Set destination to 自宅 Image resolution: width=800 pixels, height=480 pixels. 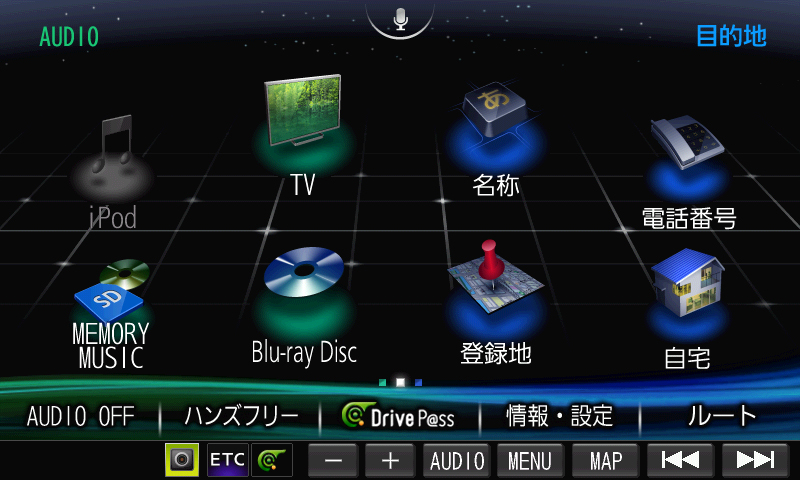pyautogui.click(x=687, y=305)
